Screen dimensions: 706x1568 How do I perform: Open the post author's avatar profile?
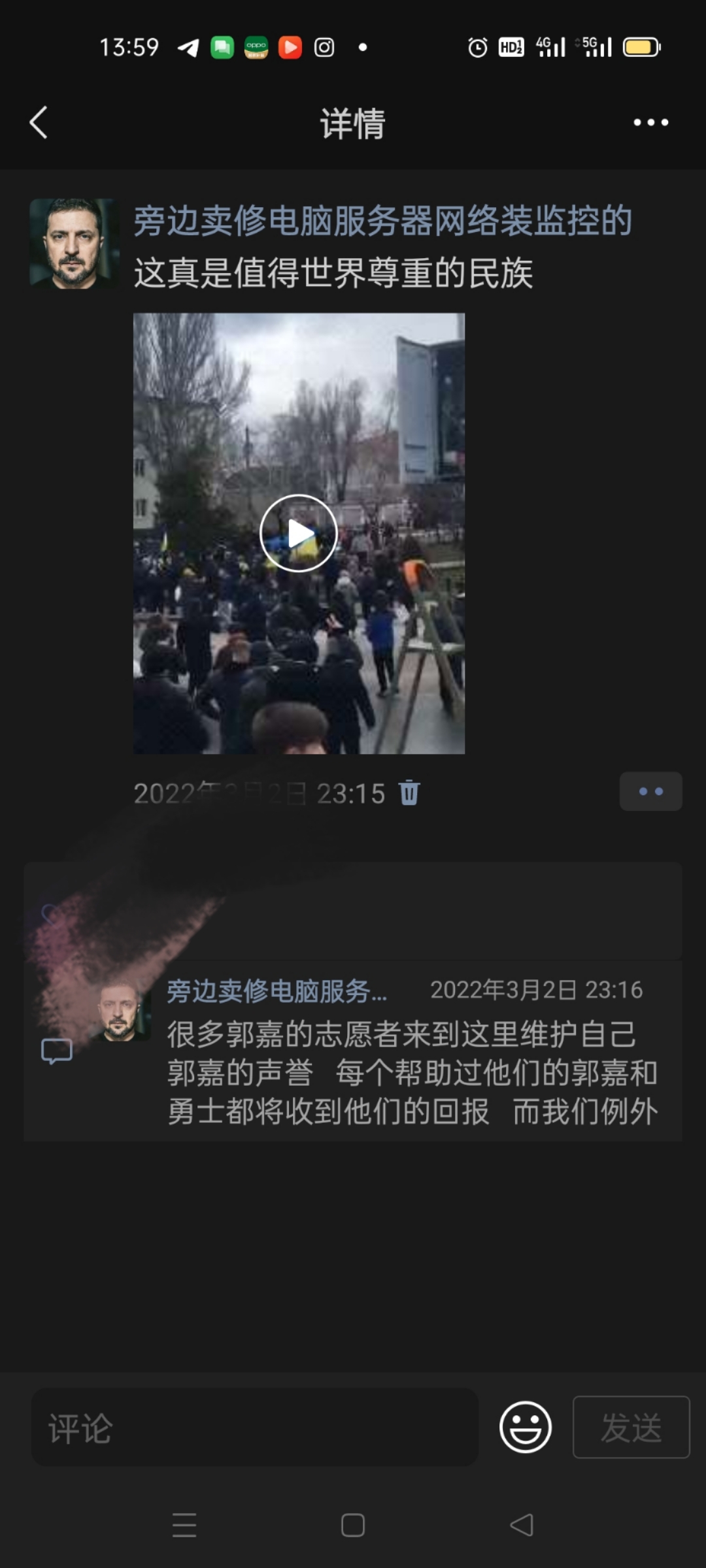point(73,244)
